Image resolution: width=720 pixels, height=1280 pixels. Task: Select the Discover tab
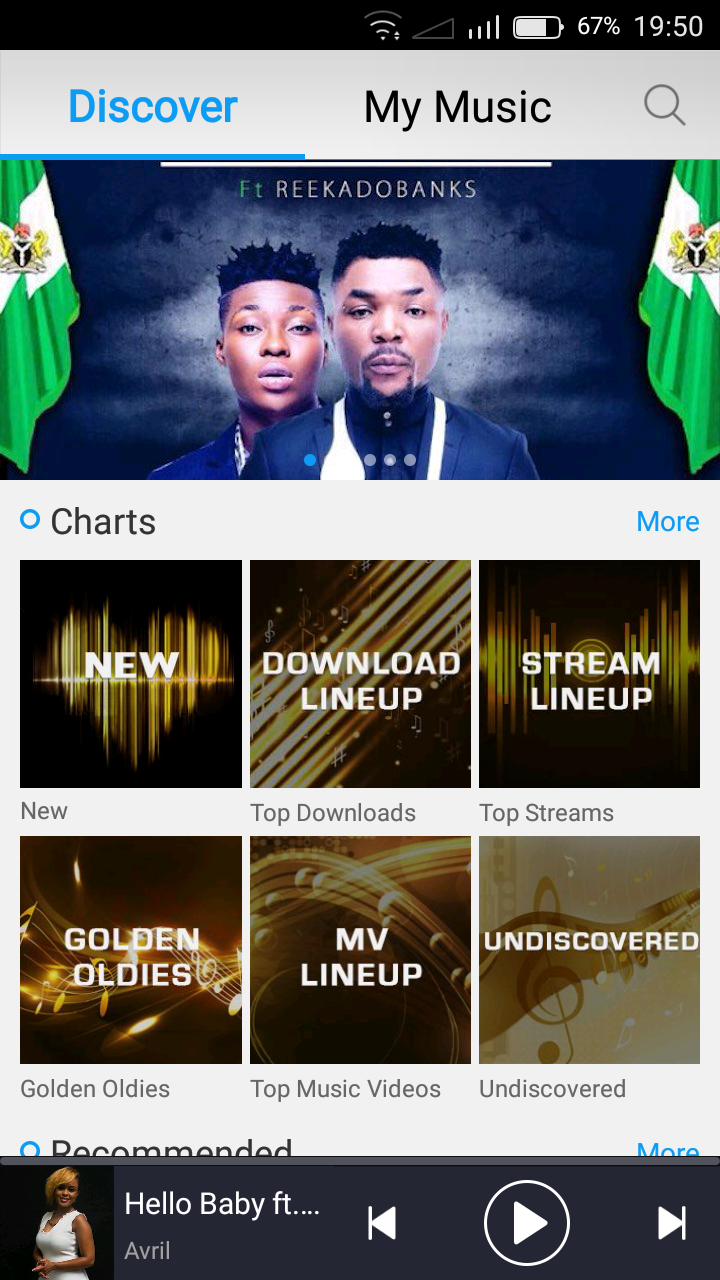(x=152, y=106)
